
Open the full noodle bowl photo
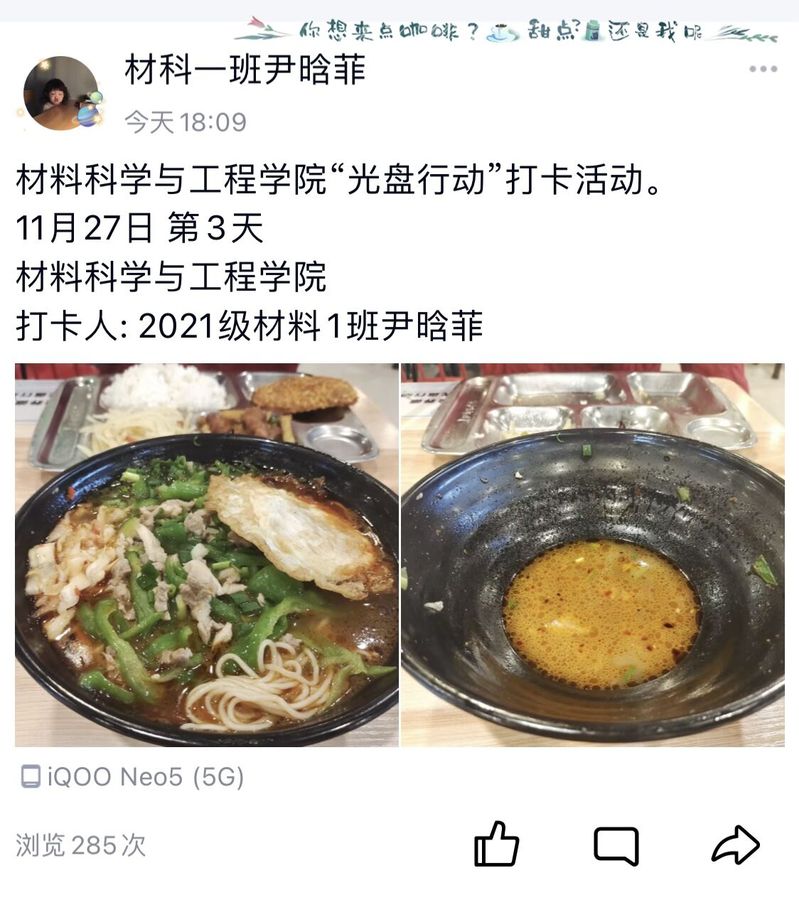tap(206, 555)
